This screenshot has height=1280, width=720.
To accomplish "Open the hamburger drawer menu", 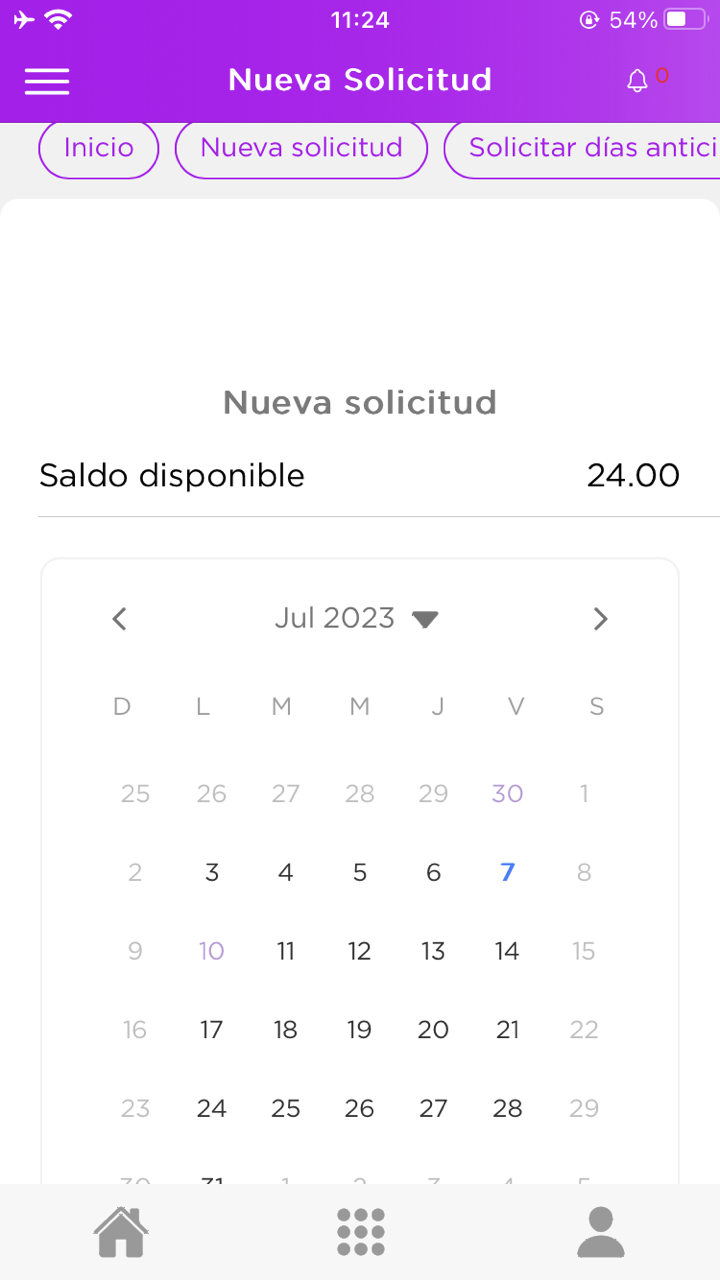I will click(47, 81).
